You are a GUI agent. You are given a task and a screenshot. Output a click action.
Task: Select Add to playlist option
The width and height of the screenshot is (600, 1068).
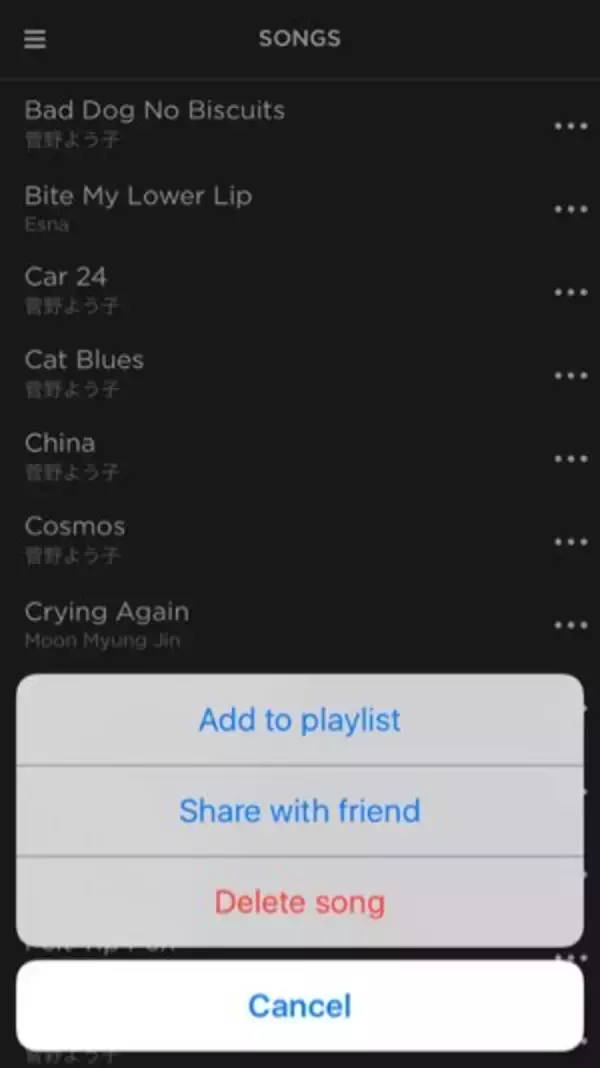click(x=300, y=720)
